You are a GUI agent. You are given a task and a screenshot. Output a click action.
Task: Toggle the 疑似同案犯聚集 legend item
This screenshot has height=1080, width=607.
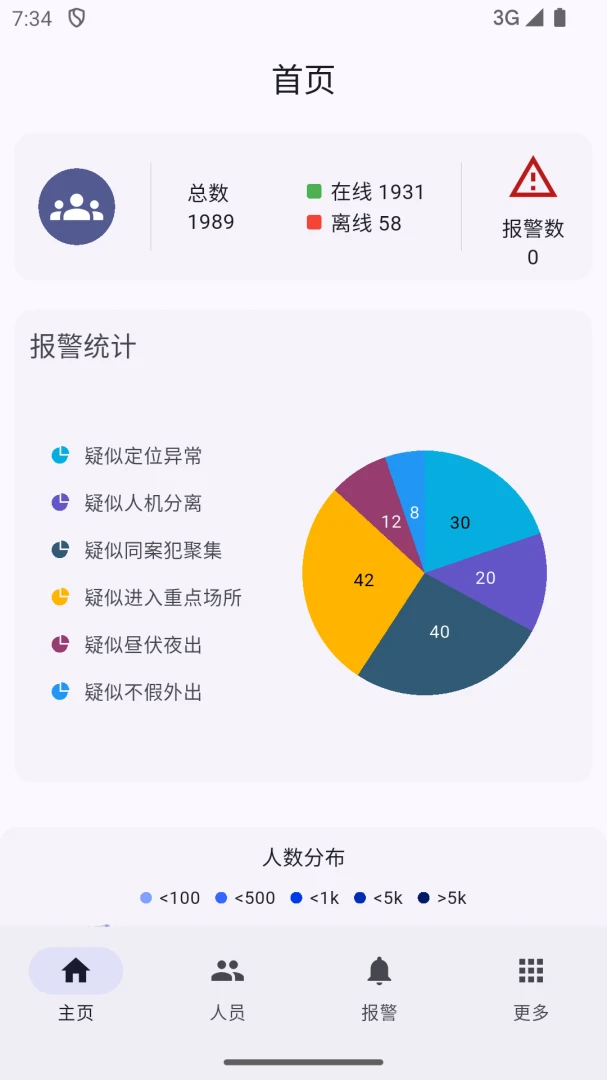[137, 550]
